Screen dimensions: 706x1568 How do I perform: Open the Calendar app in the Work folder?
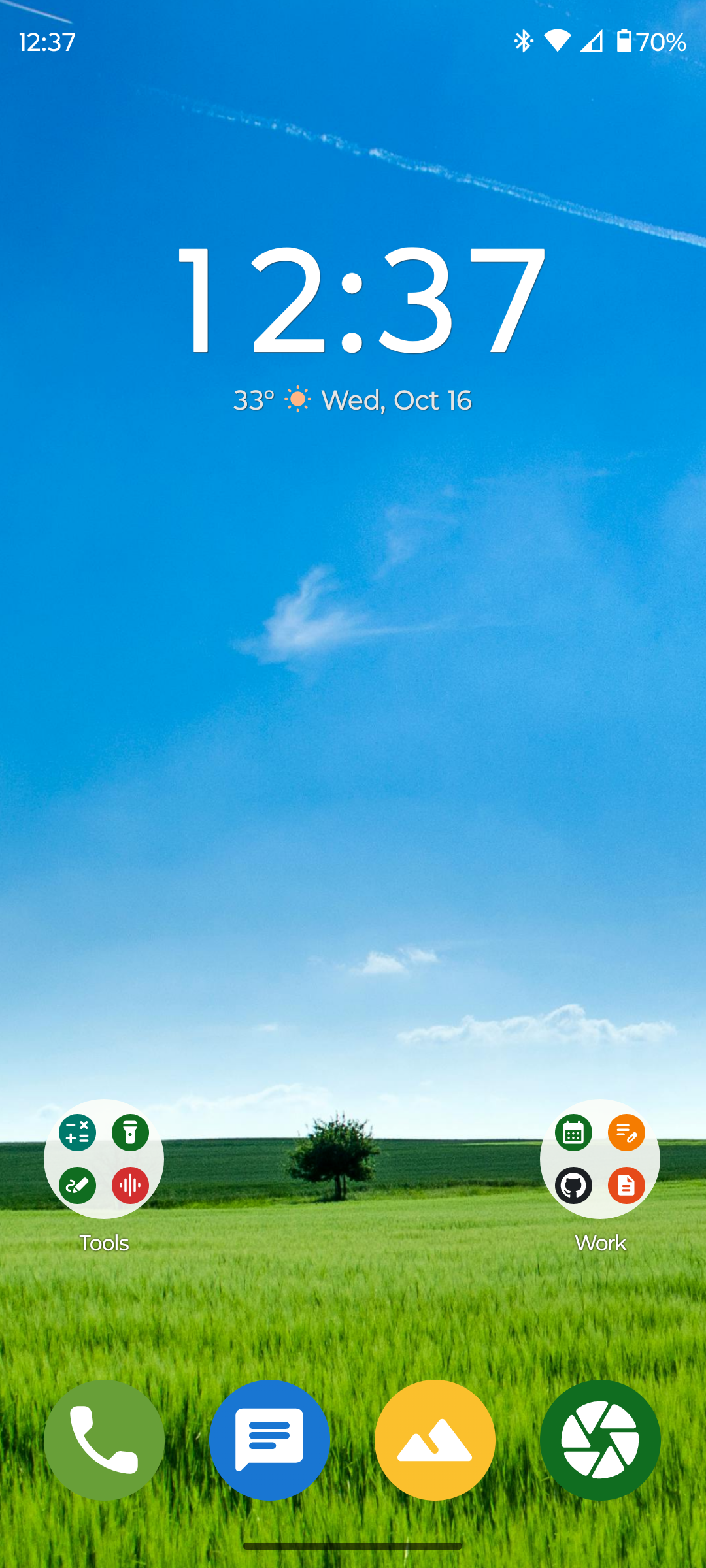[x=573, y=1134]
